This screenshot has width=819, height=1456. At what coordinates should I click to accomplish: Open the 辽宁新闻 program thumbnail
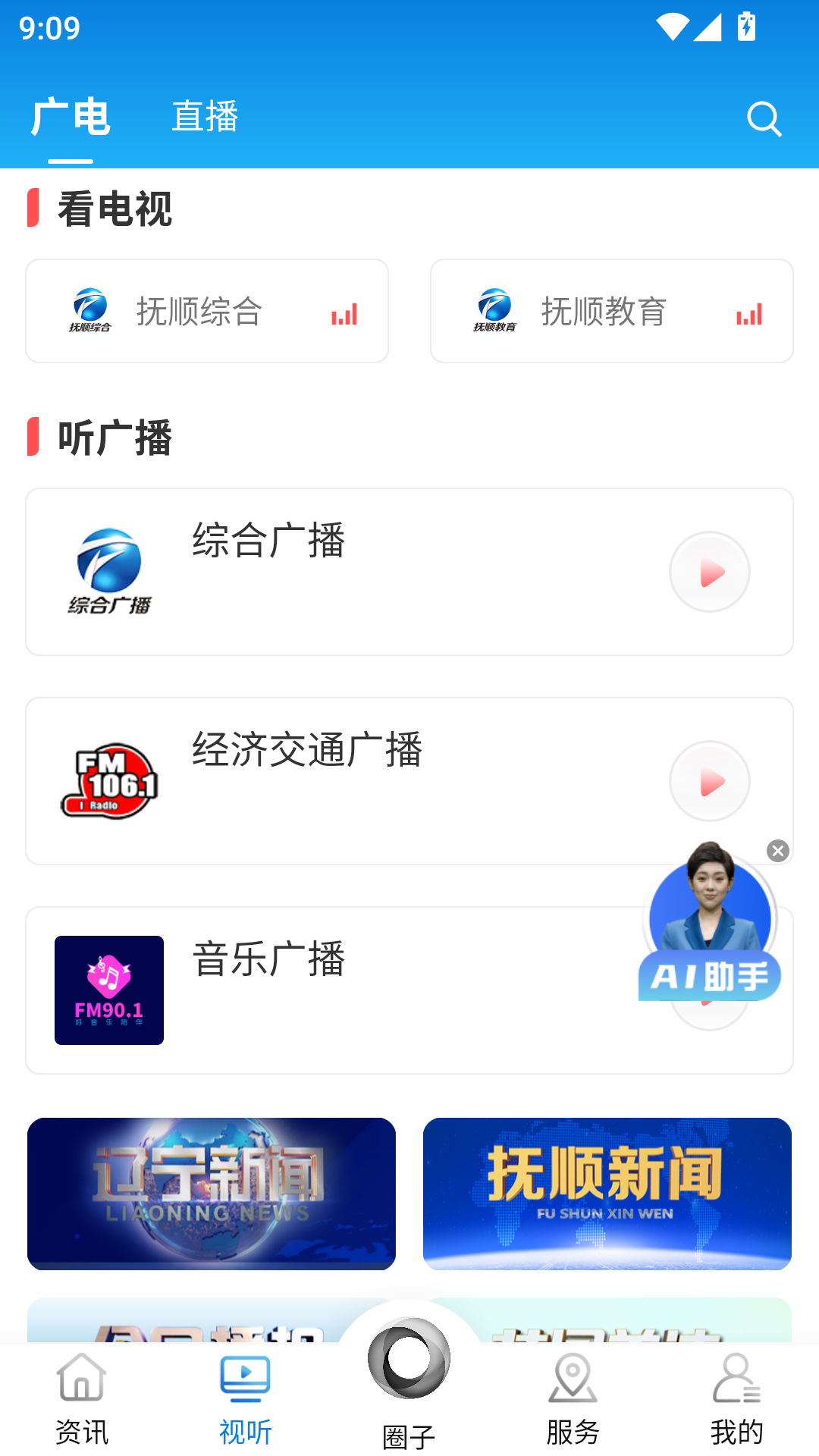(x=211, y=1193)
